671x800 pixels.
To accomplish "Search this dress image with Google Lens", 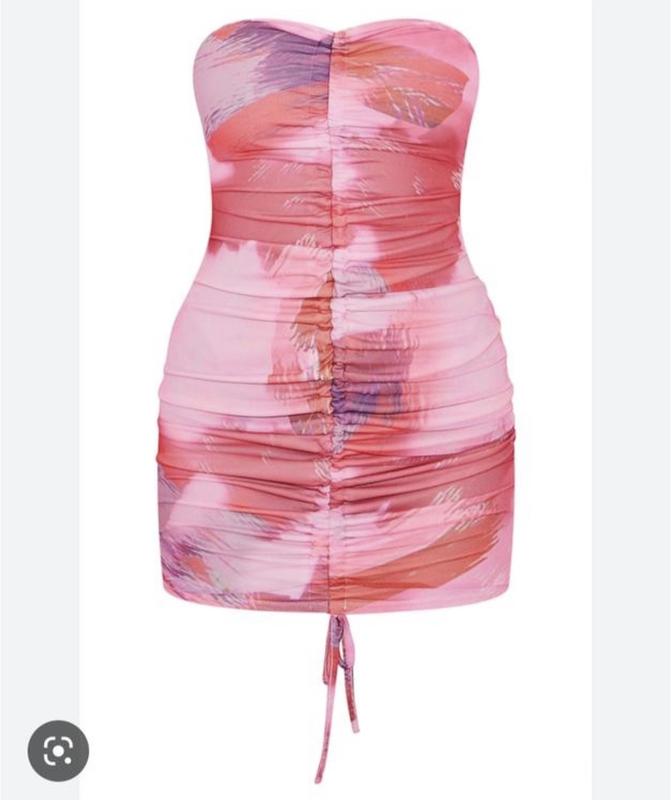I will pos(58,750).
